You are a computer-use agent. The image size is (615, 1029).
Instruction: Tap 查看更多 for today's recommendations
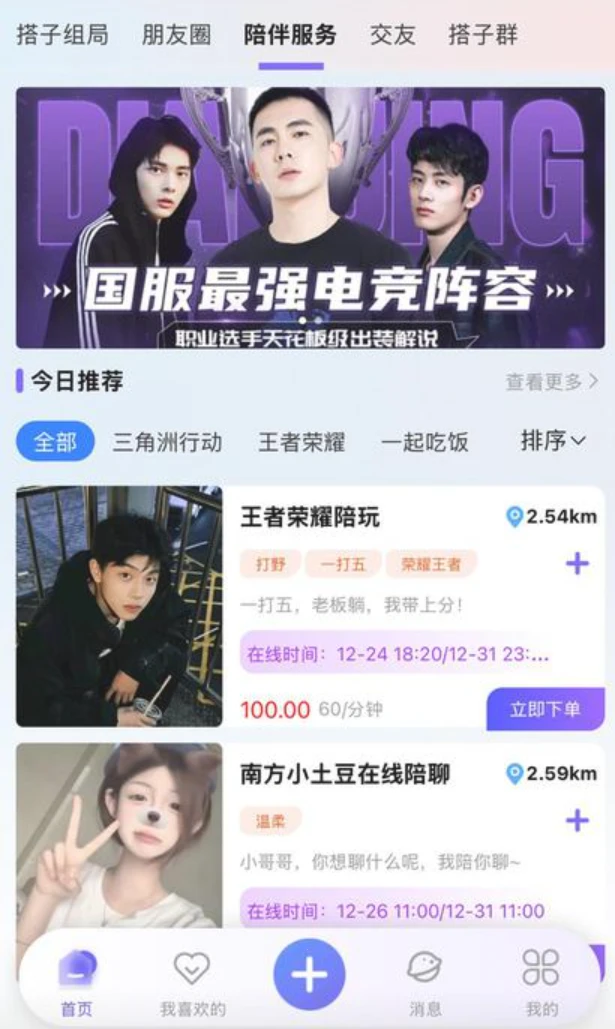point(552,381)
